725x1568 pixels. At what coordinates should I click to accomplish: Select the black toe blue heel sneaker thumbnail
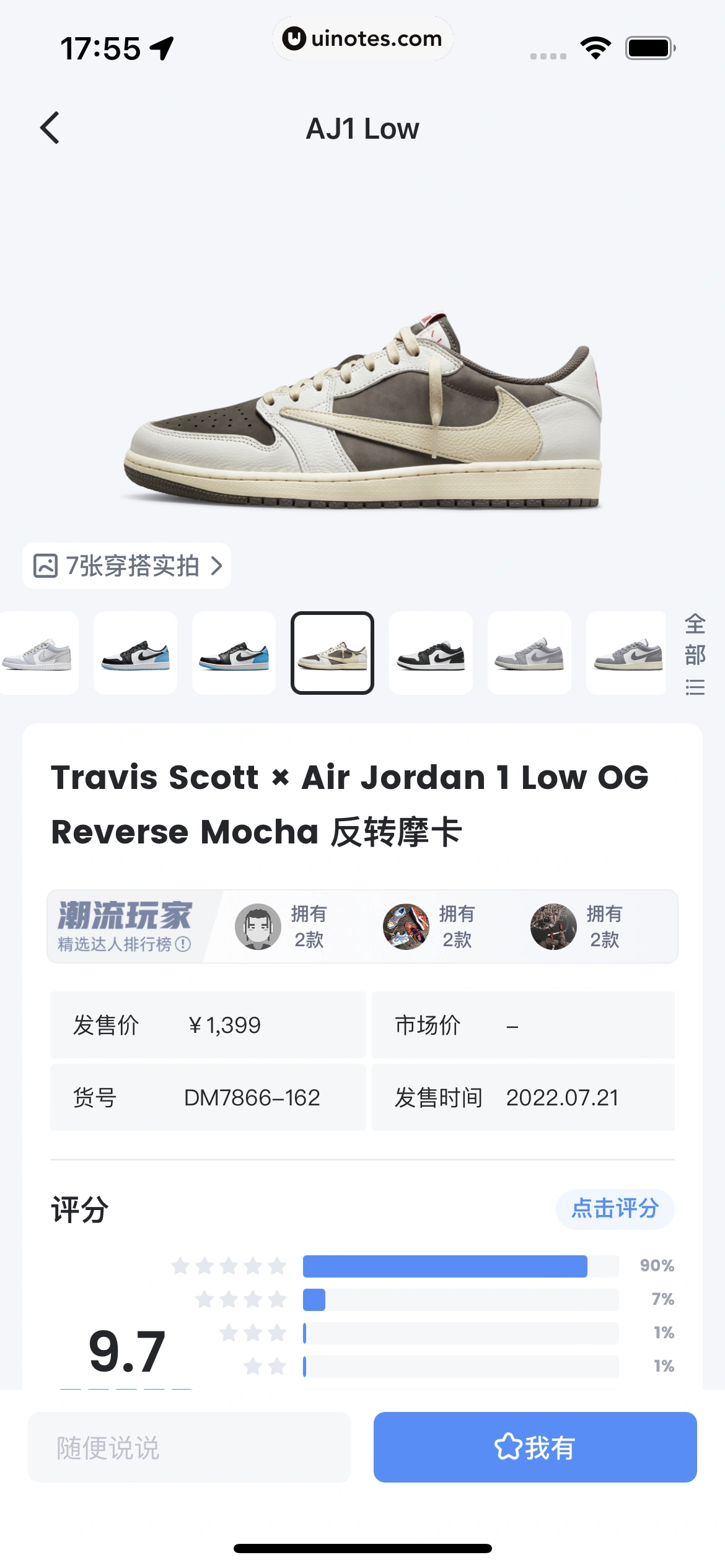pyautogui.click(x=234, y=653)
